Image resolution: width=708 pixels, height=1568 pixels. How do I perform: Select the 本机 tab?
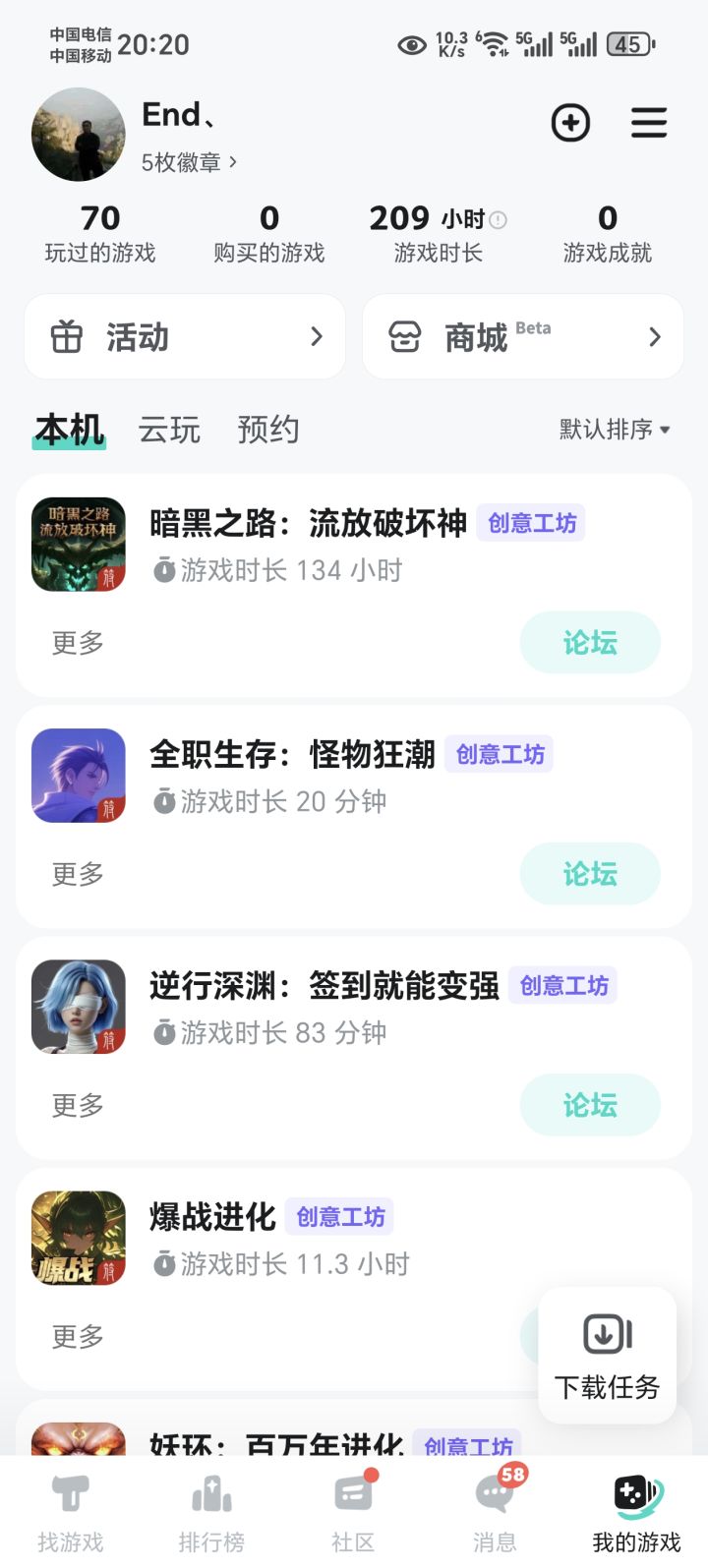pyautogui.click(x=69, y=430)
